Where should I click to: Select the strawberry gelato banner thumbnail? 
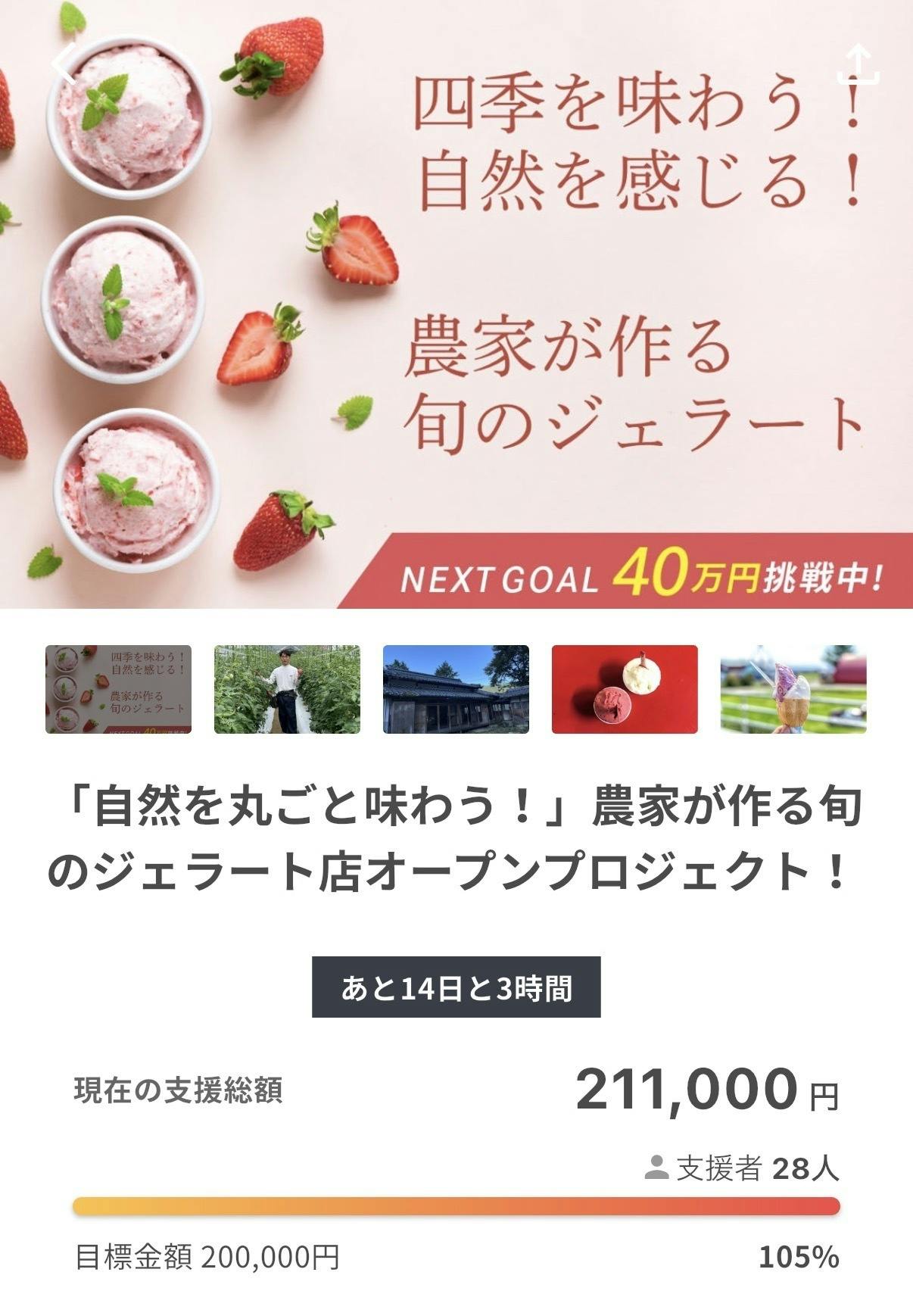point(118,689)
